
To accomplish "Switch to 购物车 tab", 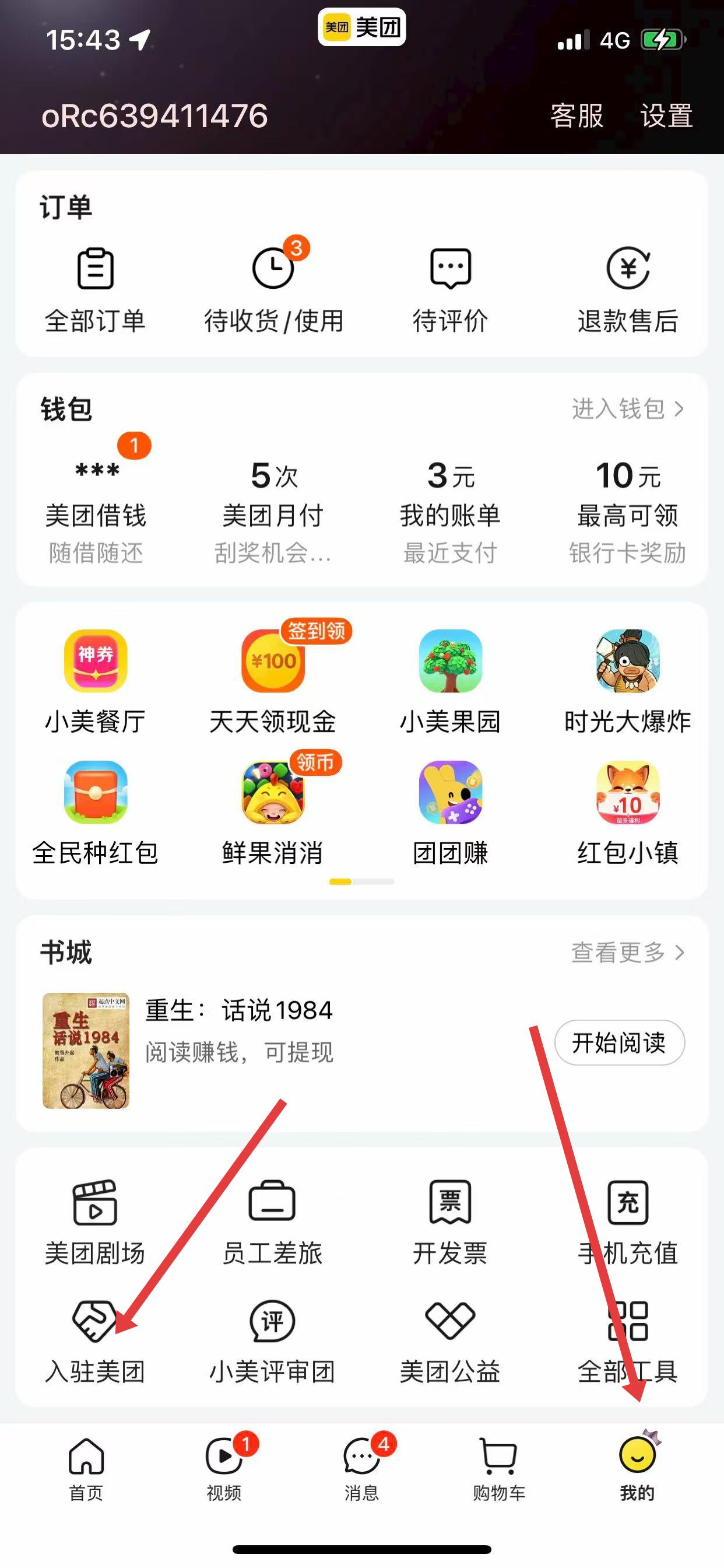I will pyautogui.click(x=499, y=1468).
